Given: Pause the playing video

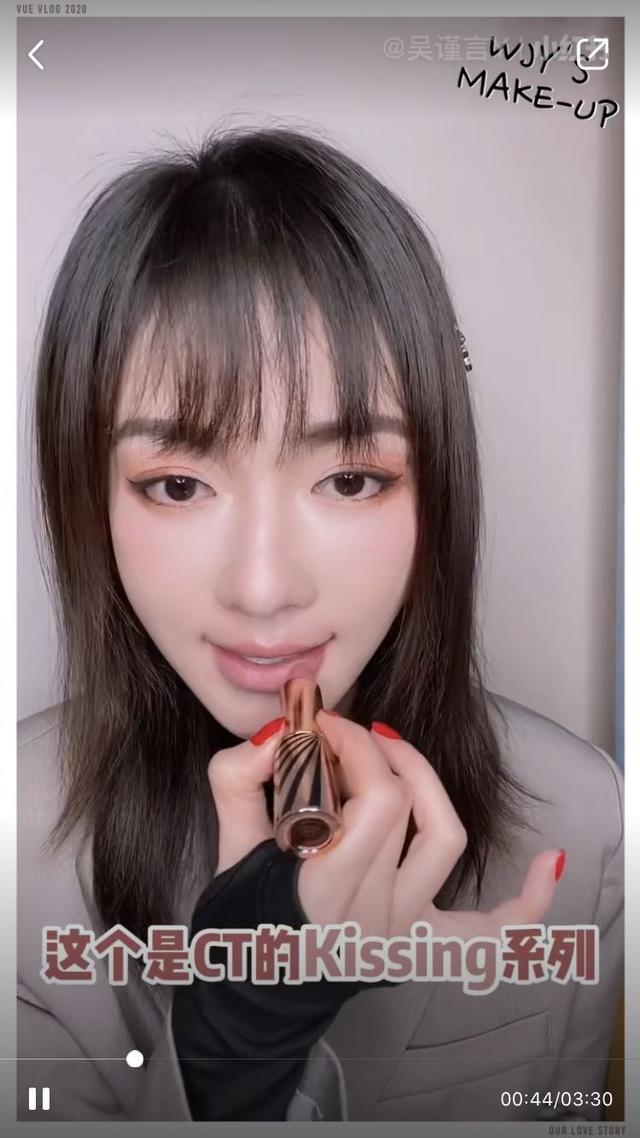Looking at the screenshot, I should tap(39, 1098).
